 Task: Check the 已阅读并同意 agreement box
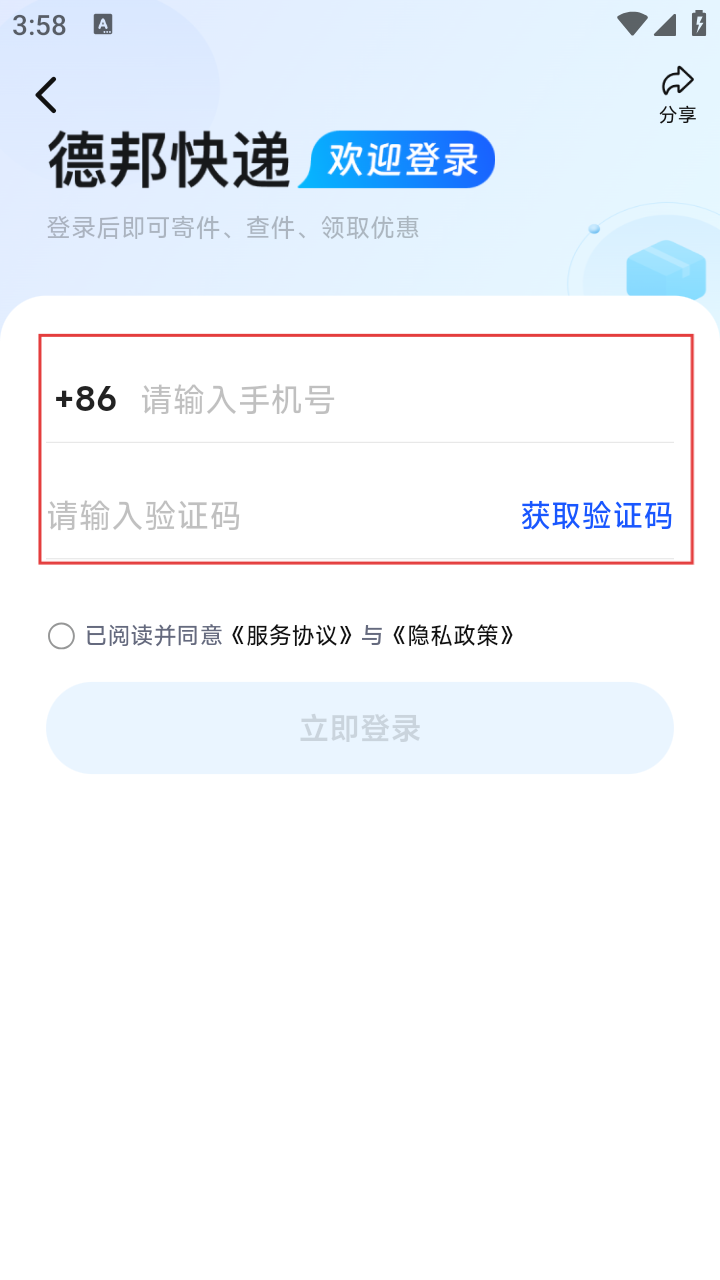pos(61,636)
